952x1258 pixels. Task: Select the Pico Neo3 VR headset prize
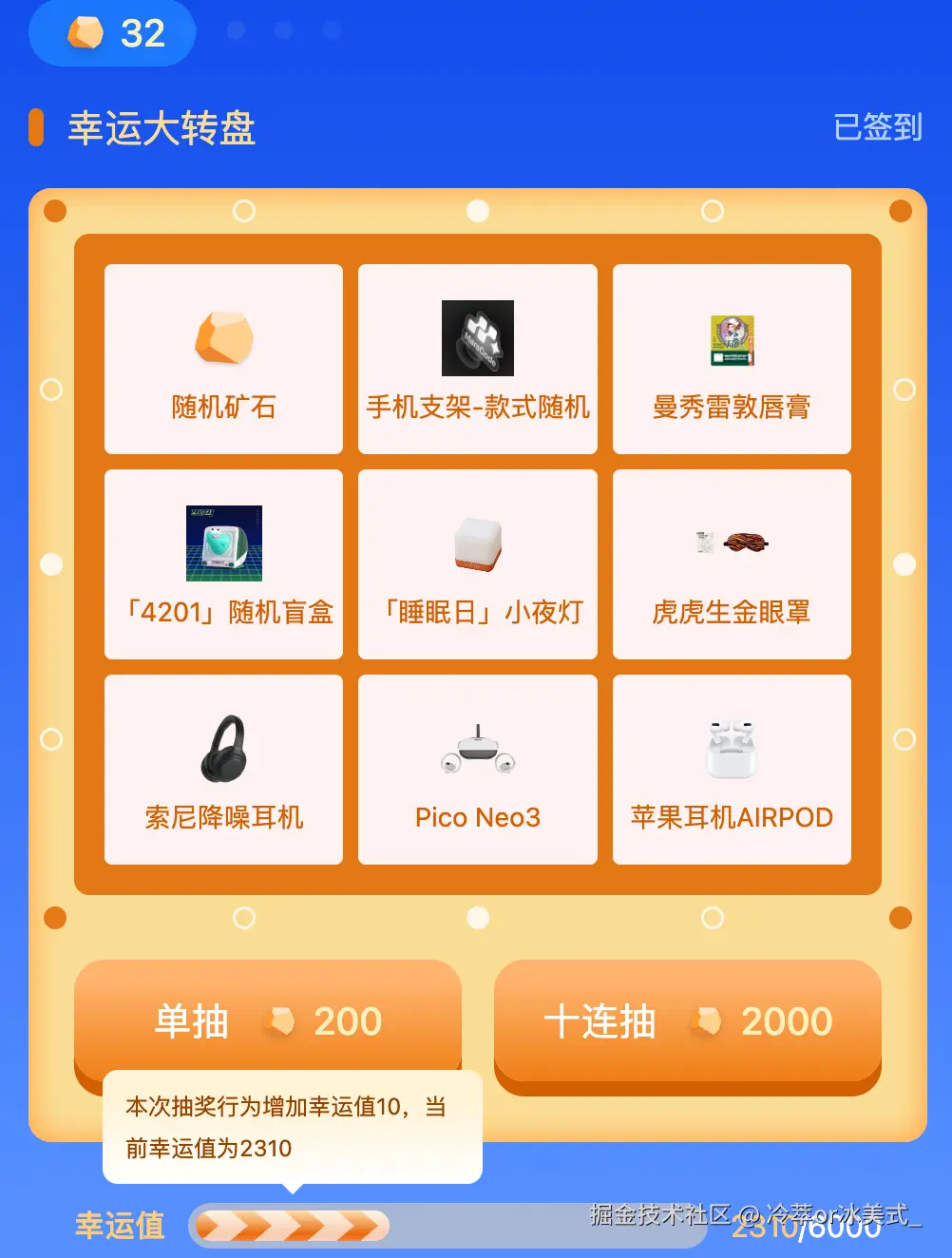(x=477, y=769)
